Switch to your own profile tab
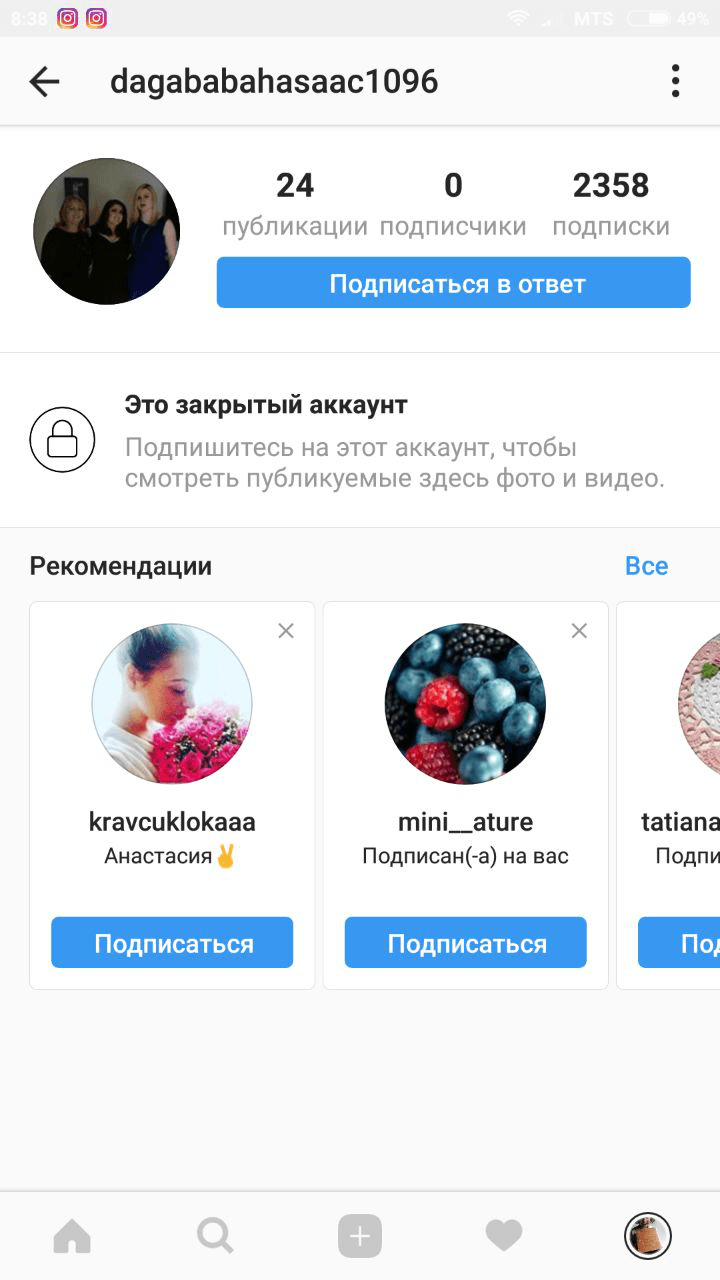Image resolution: width=720 pixels, height=1280 pixels. coord(647,1237)
